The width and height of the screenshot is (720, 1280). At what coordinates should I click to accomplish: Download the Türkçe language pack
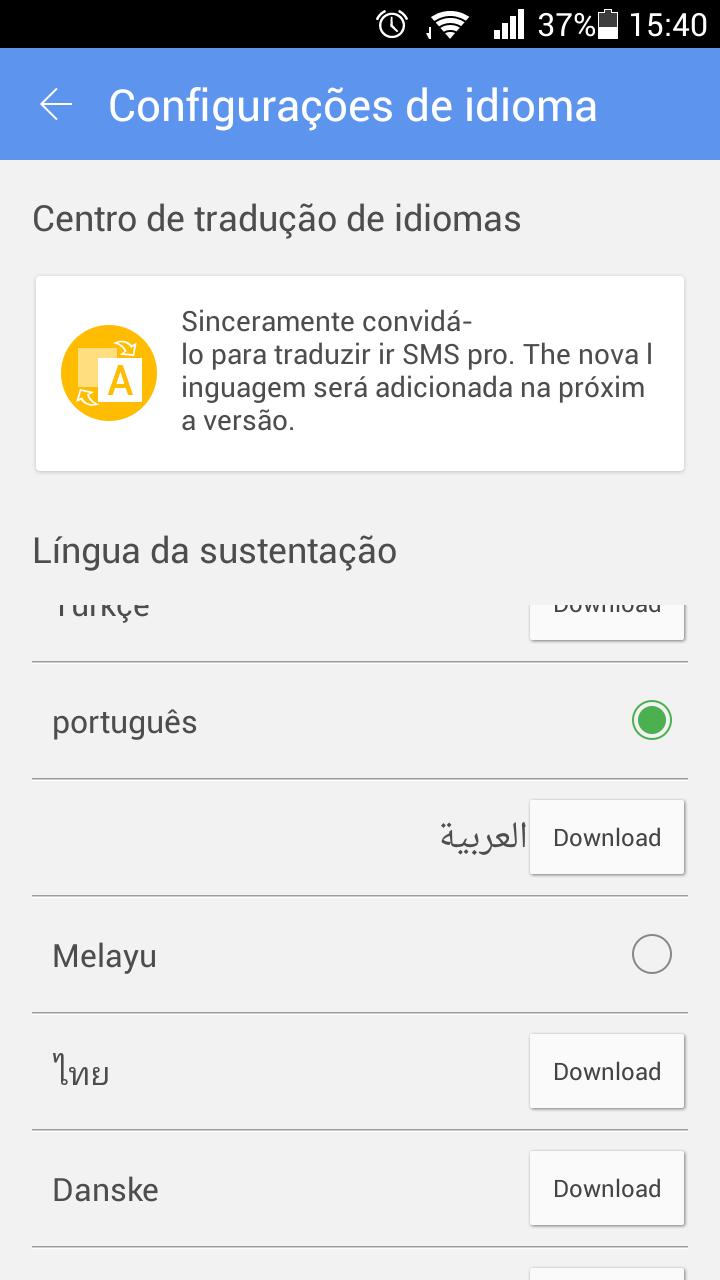pyautogui.click(x=606, y=612)
